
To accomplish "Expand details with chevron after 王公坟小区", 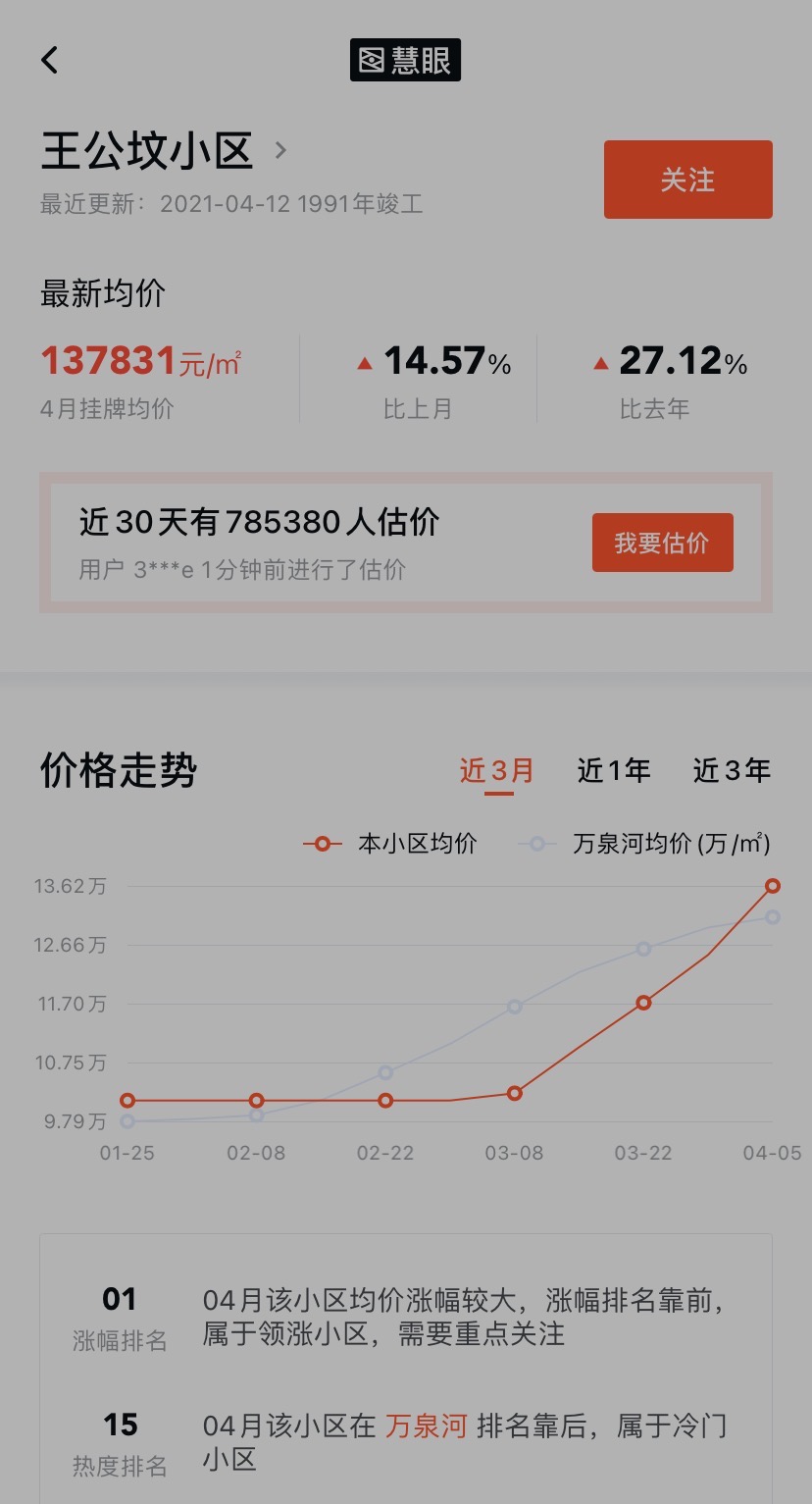I will [280, 151].
